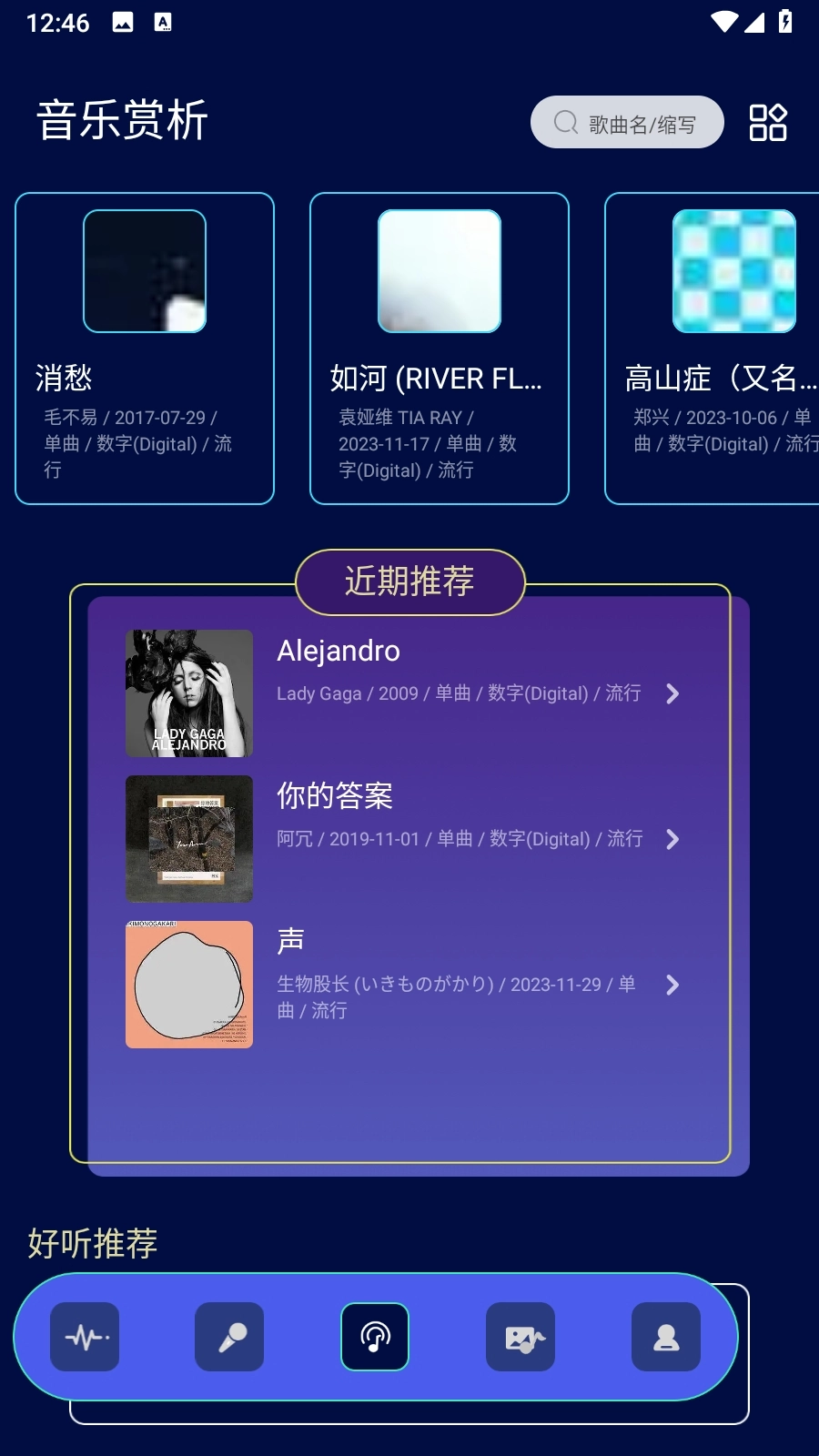Open the grid category icon
819x1456 pixels.
[767, 122]
